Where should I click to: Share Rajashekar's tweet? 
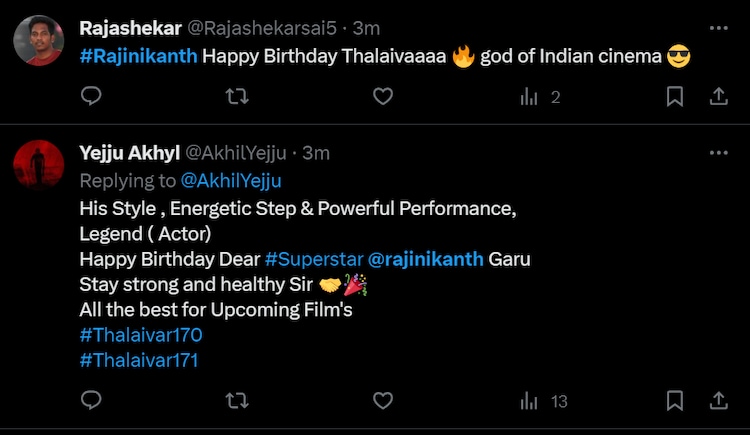[x=718, y=96]
